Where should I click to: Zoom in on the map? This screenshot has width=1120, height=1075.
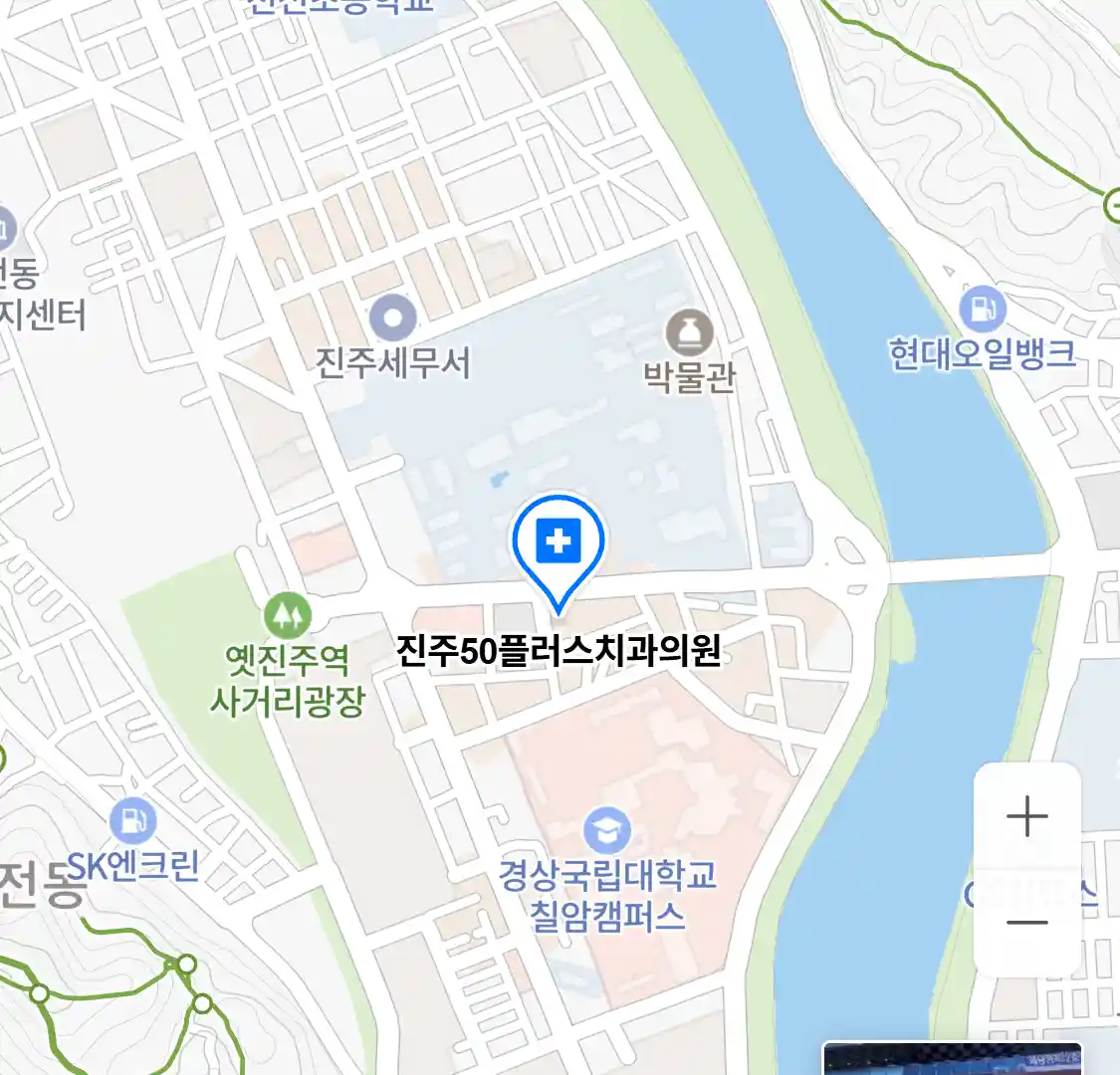point(1026,817)
